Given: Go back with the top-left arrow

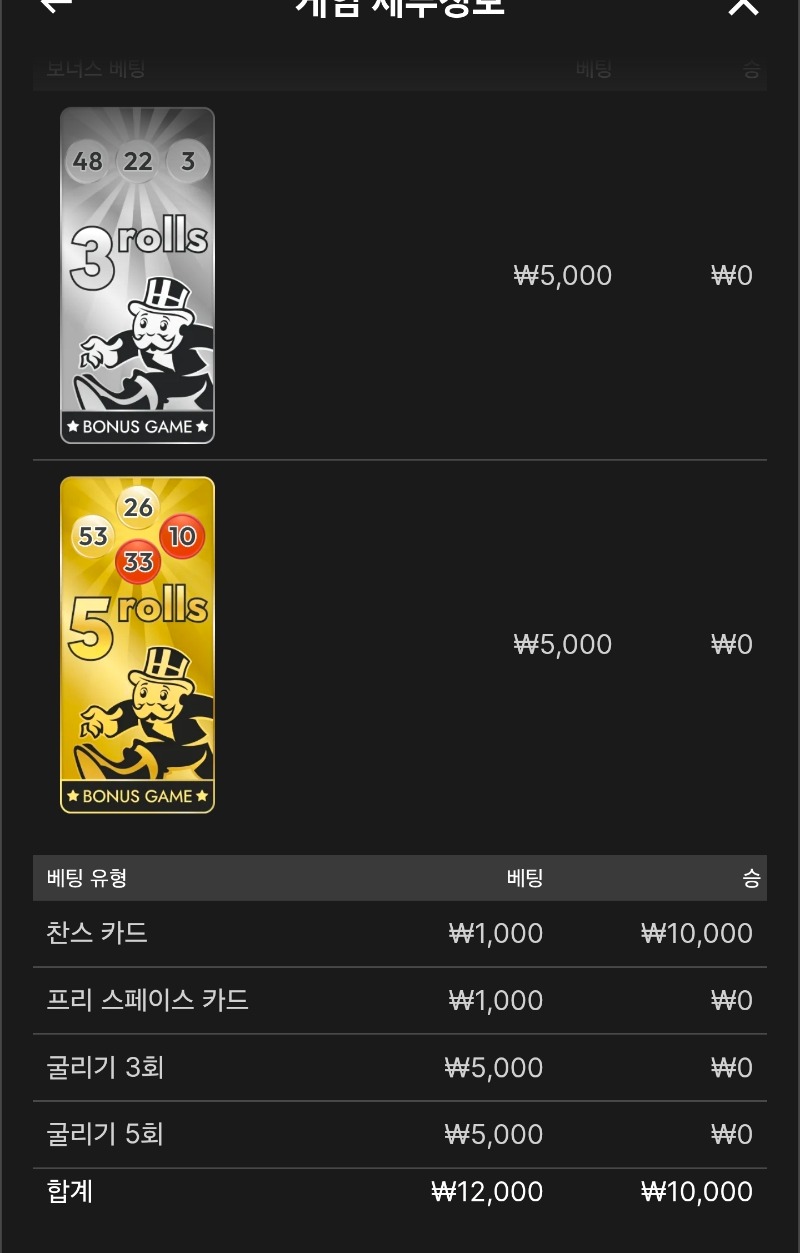Looking at the screenshot, I should point(56,5).
